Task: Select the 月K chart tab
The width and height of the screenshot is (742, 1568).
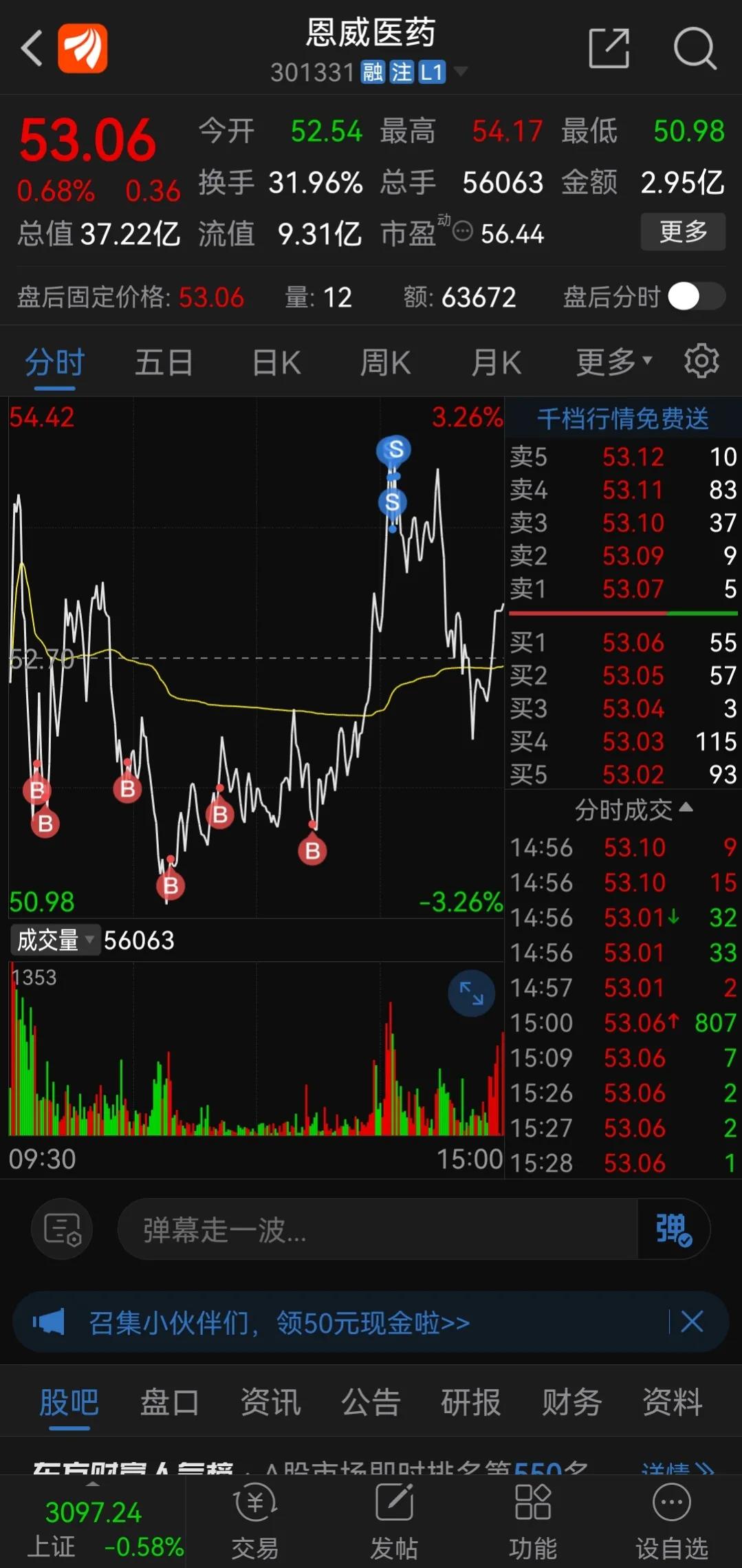Action: tap(496, 363)
